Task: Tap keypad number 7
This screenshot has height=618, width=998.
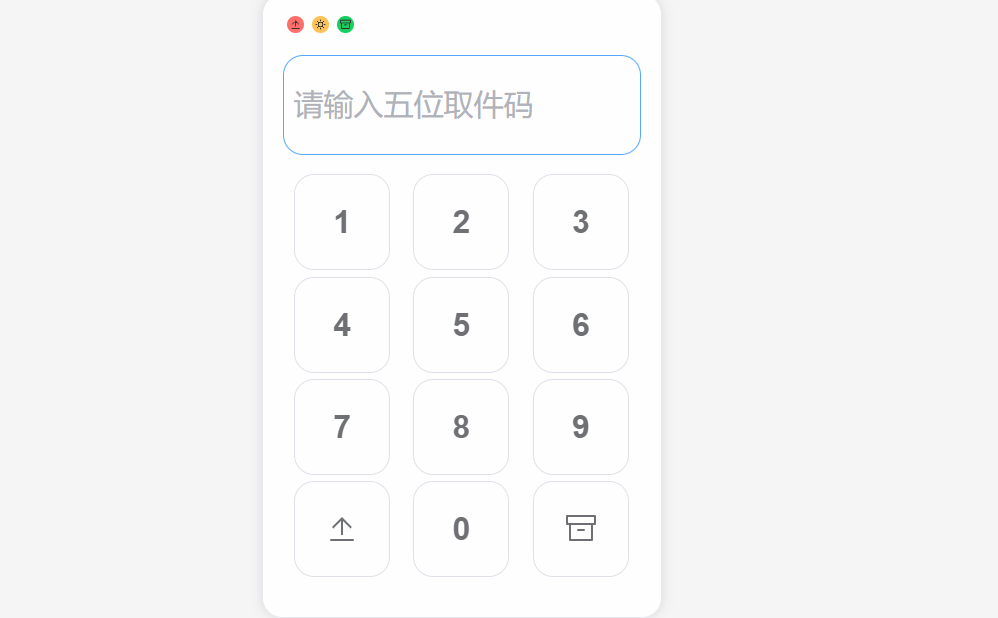Action: pos(342,427)
